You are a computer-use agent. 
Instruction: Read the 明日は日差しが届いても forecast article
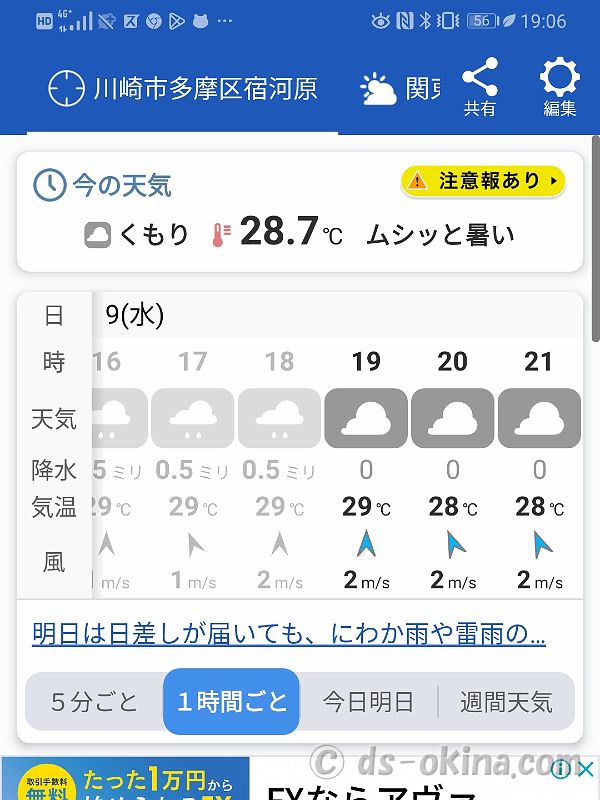[289, 634]
